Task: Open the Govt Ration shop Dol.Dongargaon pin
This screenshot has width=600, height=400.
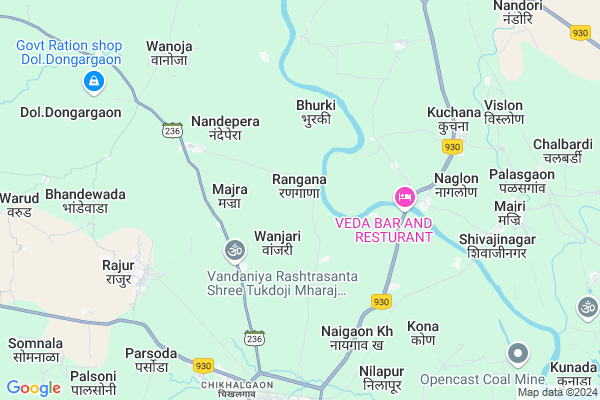Action: [93, 79]
